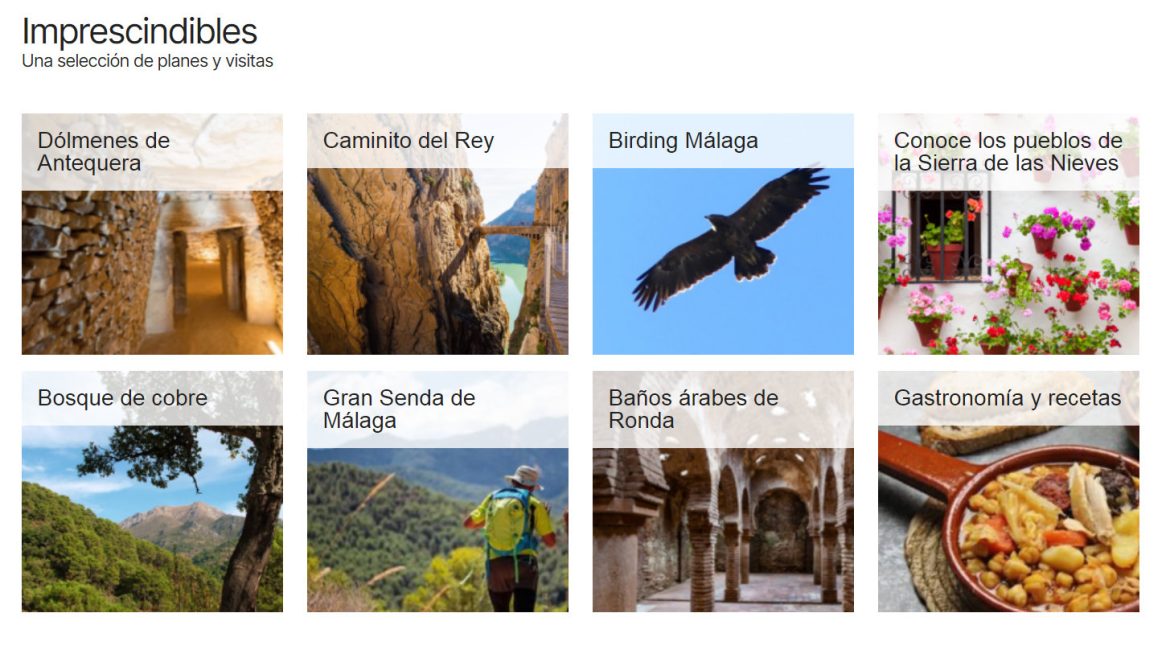This screenshot has height=650, width=1170.
Task: Tap the Gran Senda de Málaga card
Action: [x=437, y=492]
